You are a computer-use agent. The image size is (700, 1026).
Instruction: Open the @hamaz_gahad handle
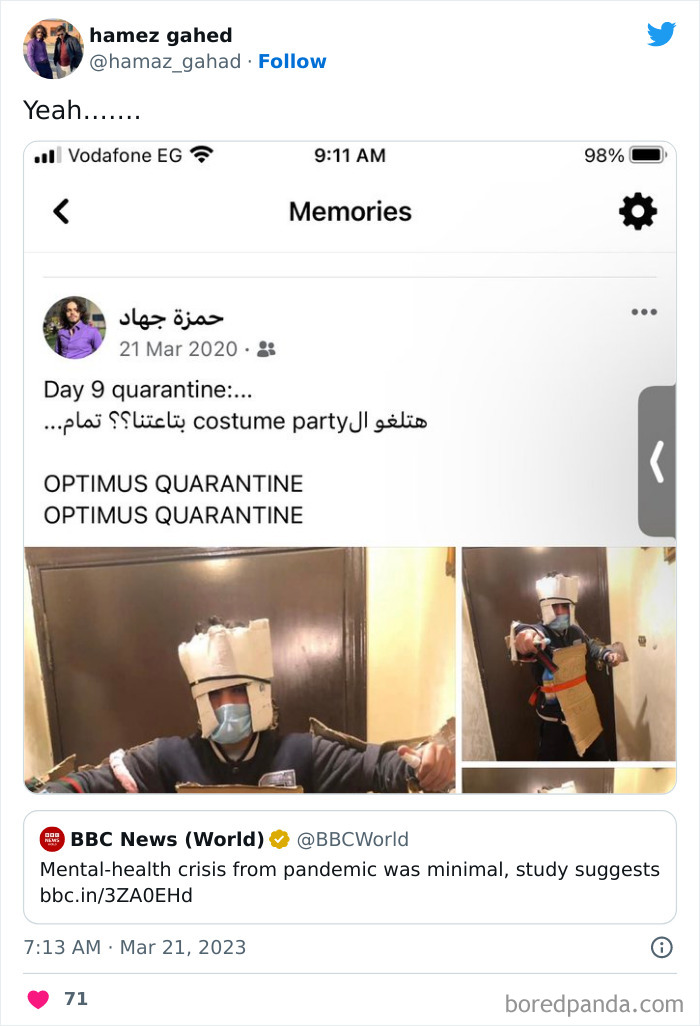(x=165, y=61)
